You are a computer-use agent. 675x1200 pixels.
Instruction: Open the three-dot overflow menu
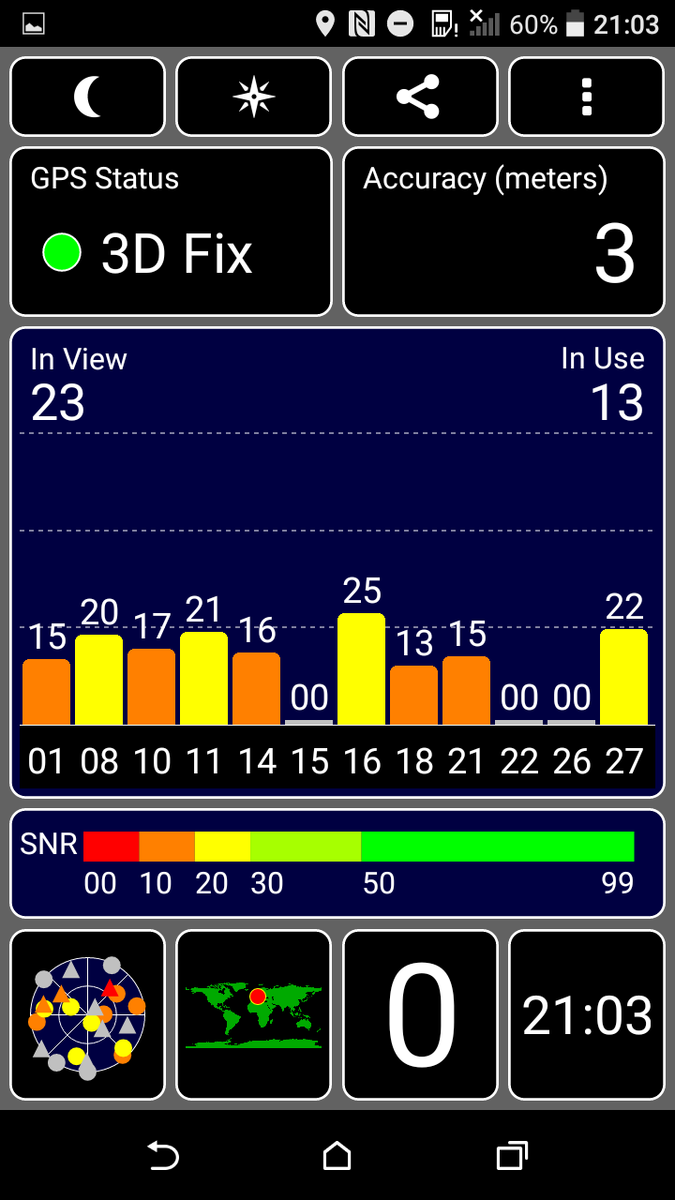tap(586, 97)
